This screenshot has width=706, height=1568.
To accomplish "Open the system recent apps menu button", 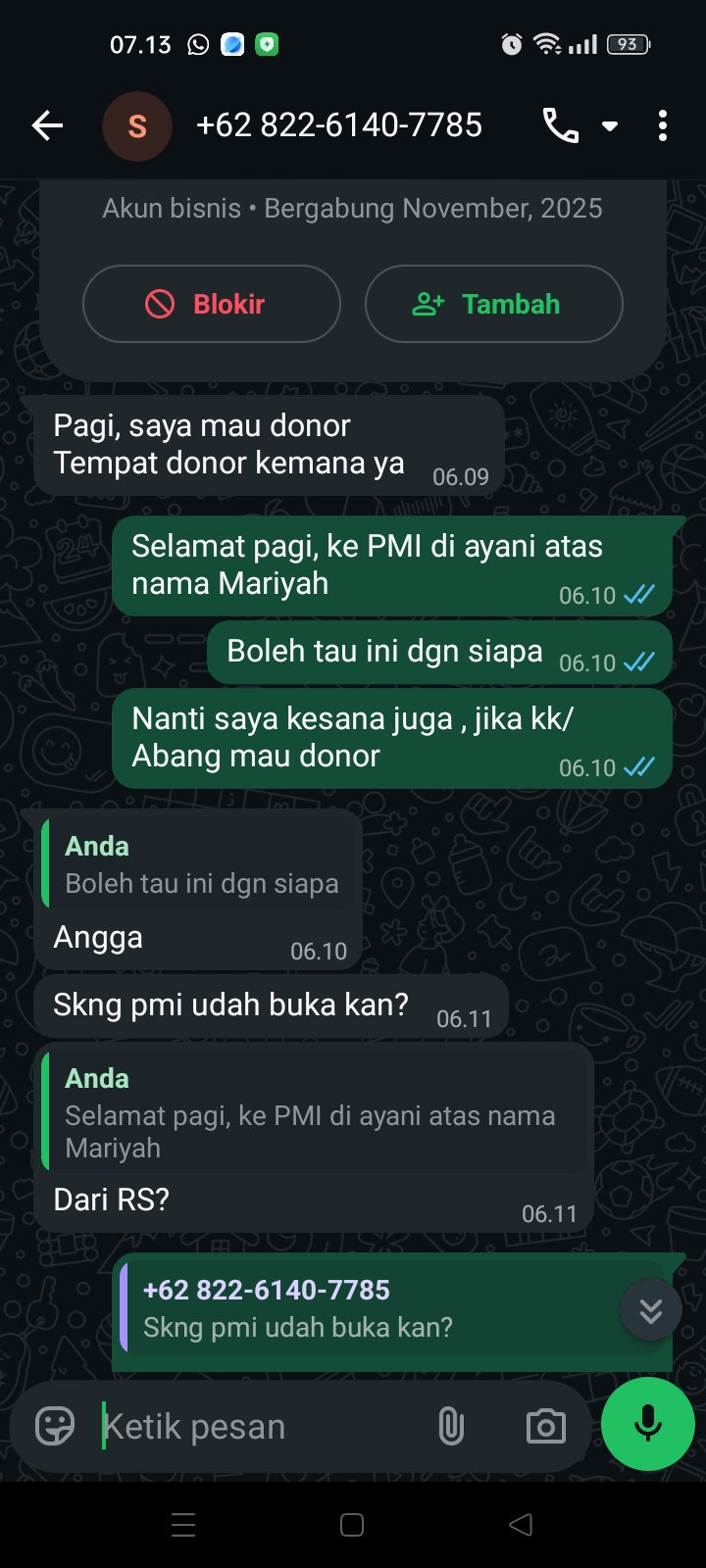I will coord(183,1525).
